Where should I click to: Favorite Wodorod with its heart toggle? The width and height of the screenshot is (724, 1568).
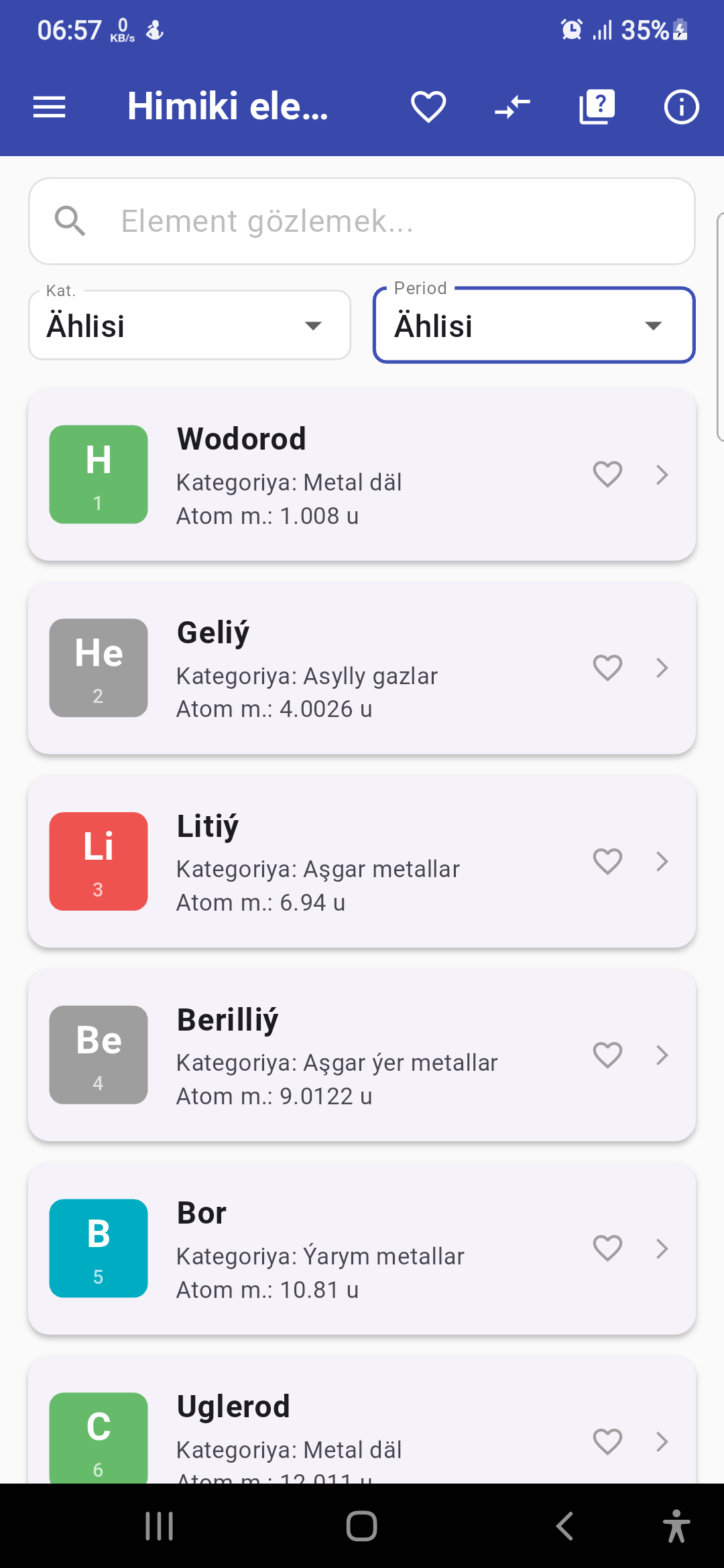tap(607, 474)
